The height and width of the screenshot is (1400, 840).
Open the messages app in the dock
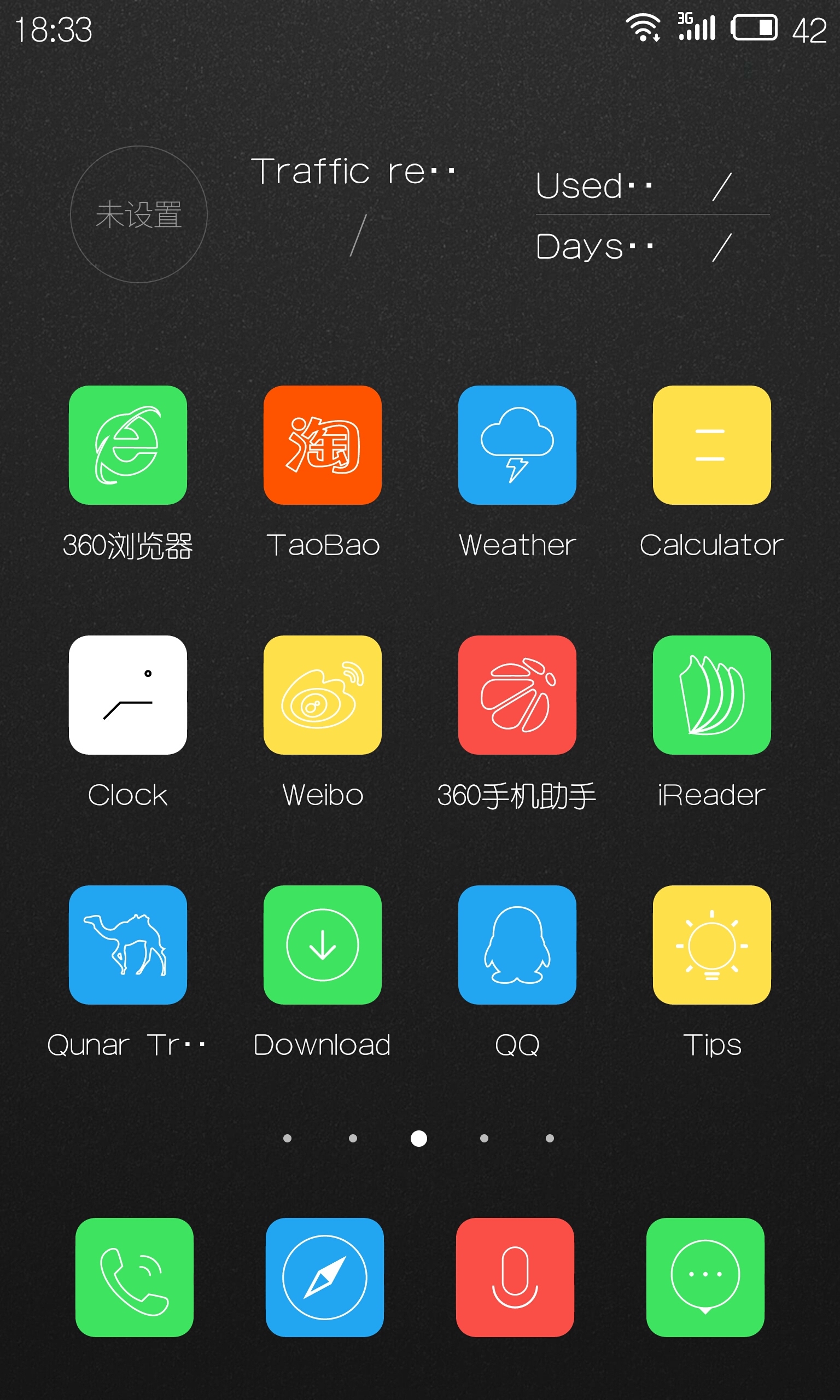click(x=706, y=1277)
